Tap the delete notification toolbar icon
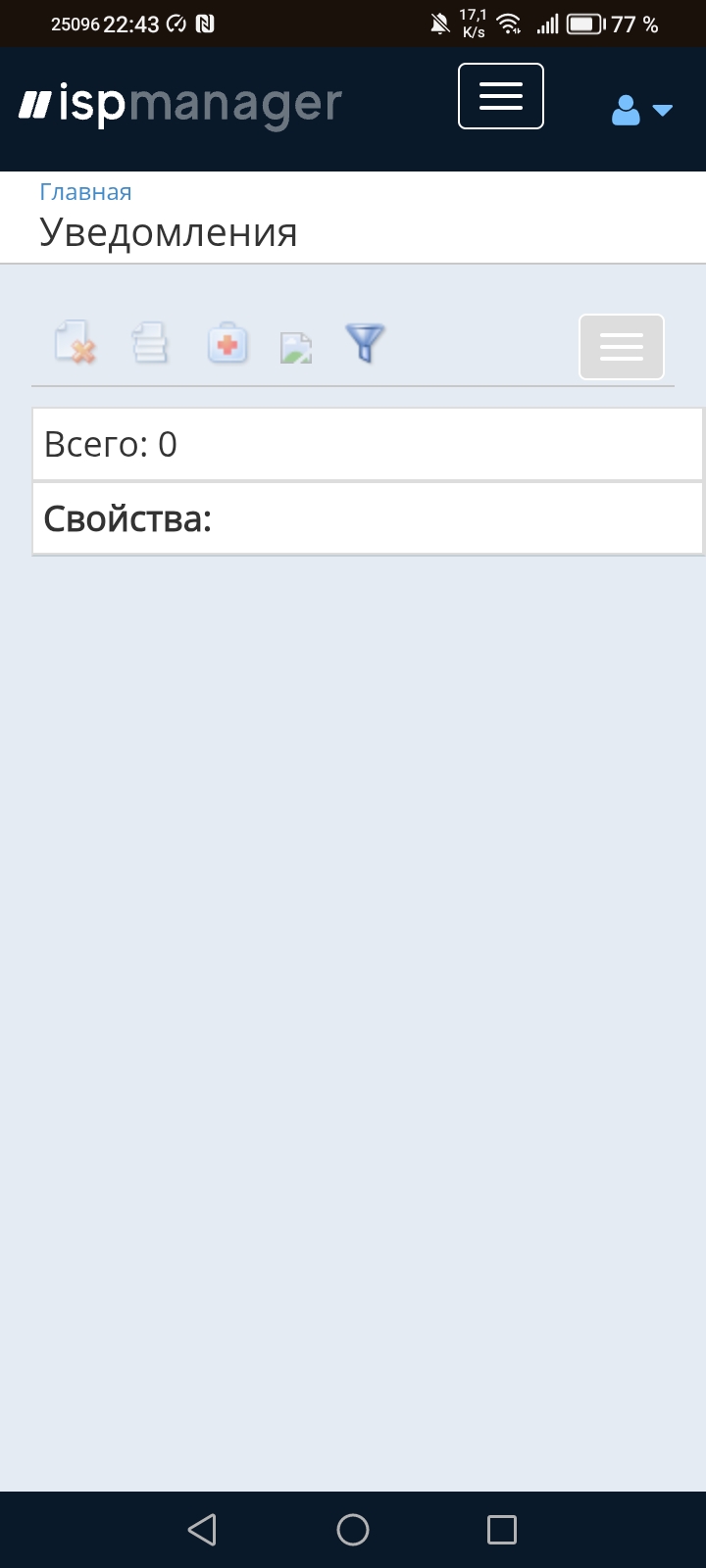This screenshot has width=706, height=1568. coord(75,344)
